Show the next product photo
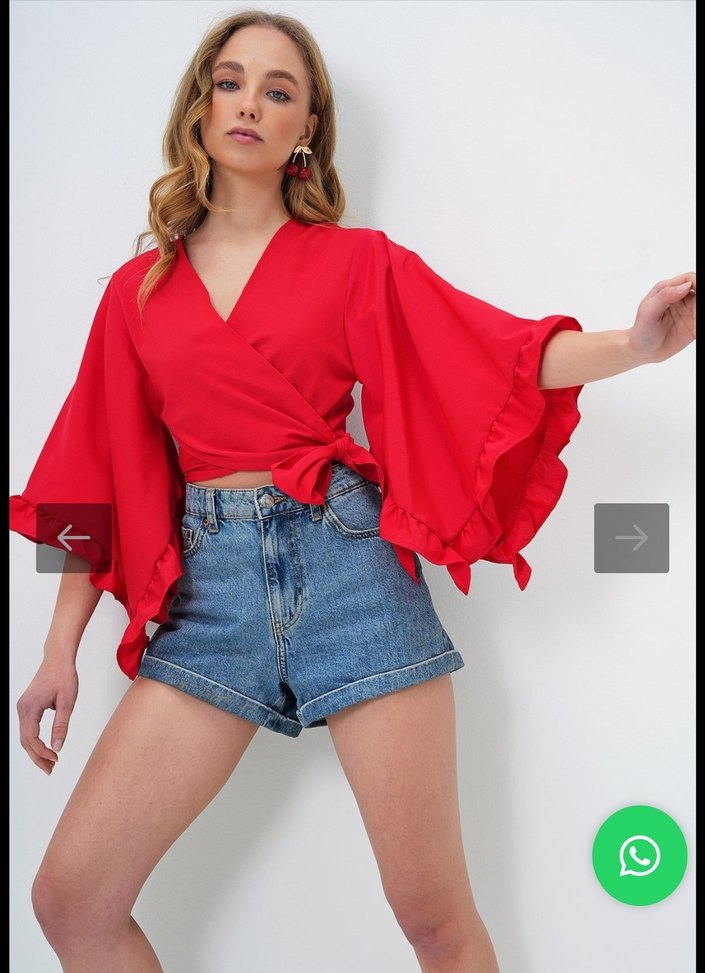This screenshot has height=973, width=705. 631,538
